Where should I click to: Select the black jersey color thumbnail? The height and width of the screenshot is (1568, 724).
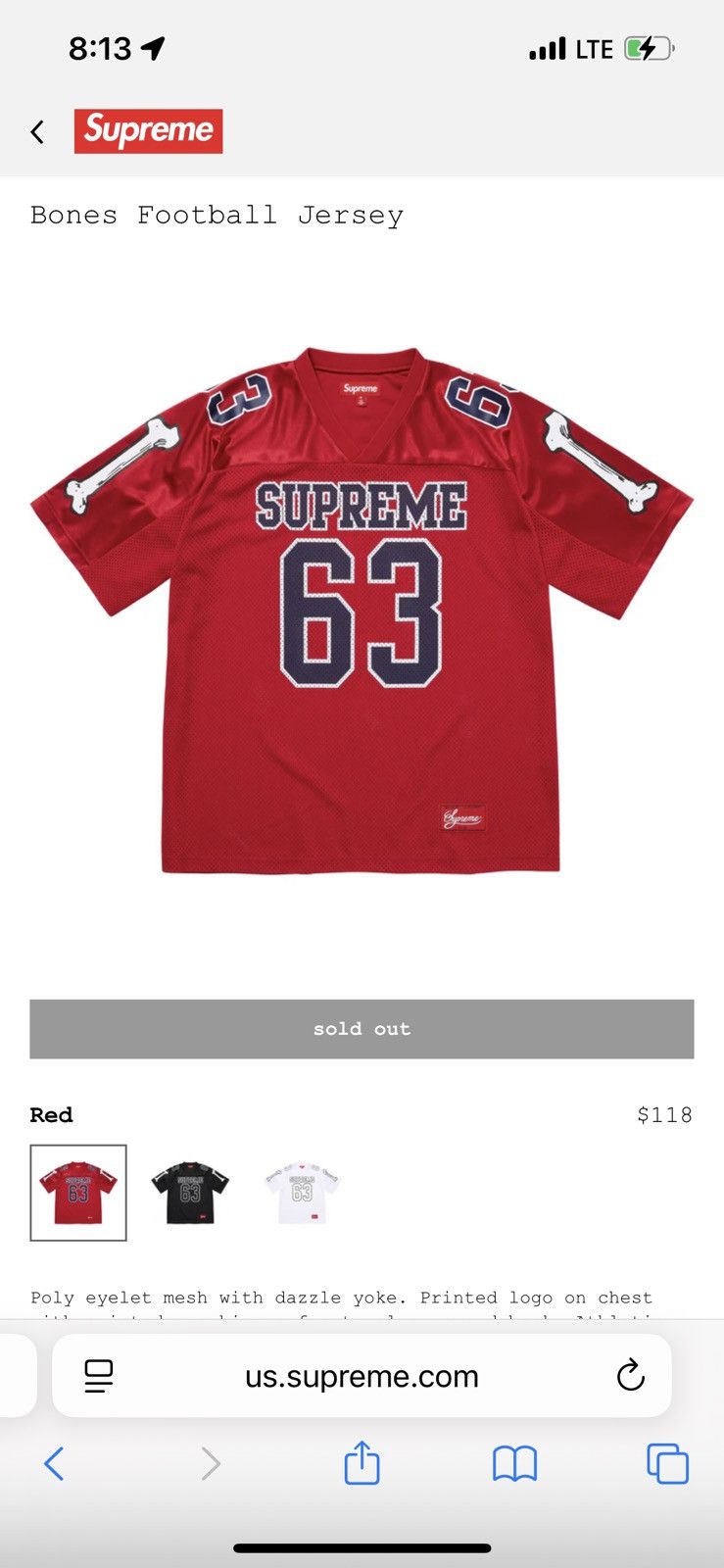pos(190,1193)
